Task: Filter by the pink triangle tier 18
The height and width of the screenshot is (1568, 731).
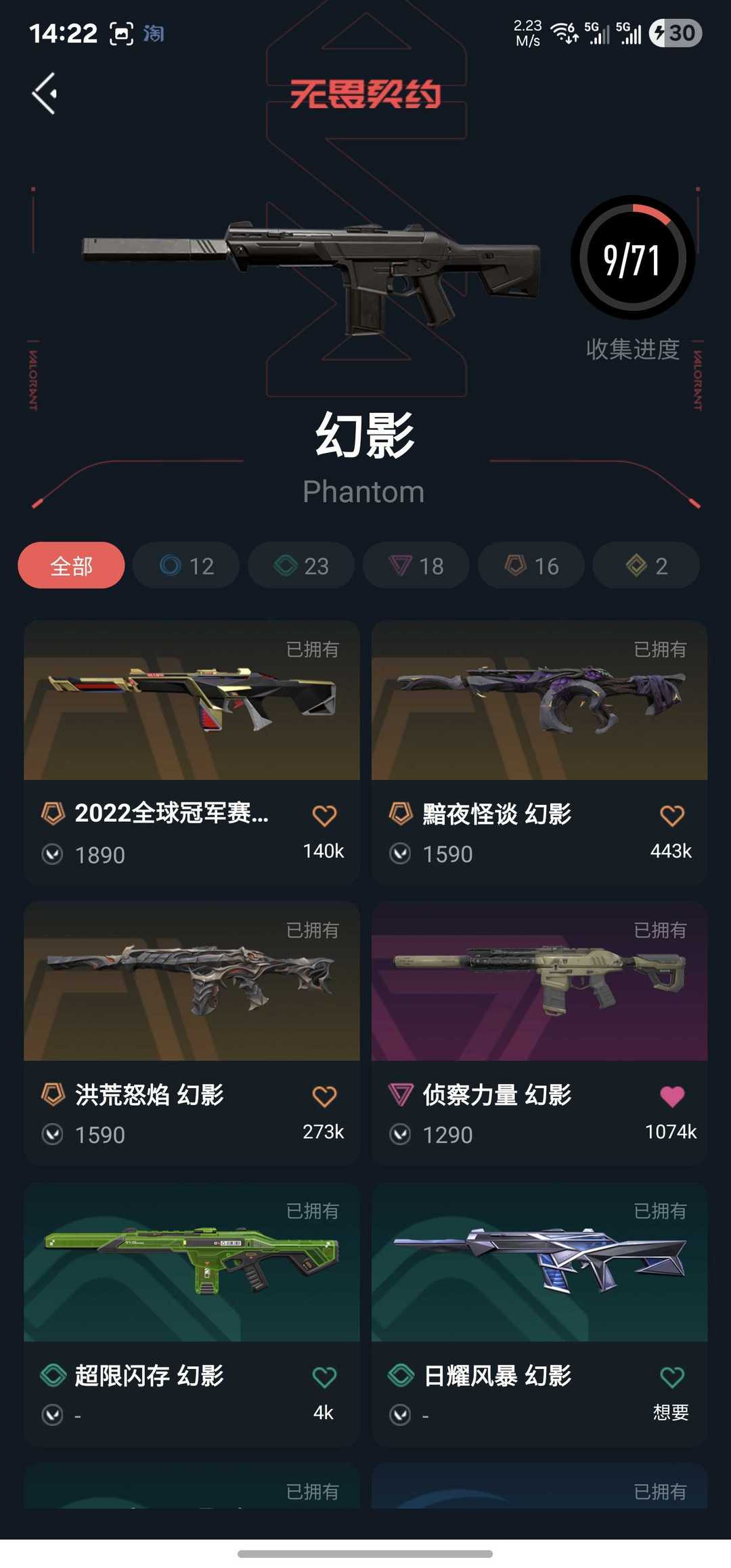Action: pos(416,565)
